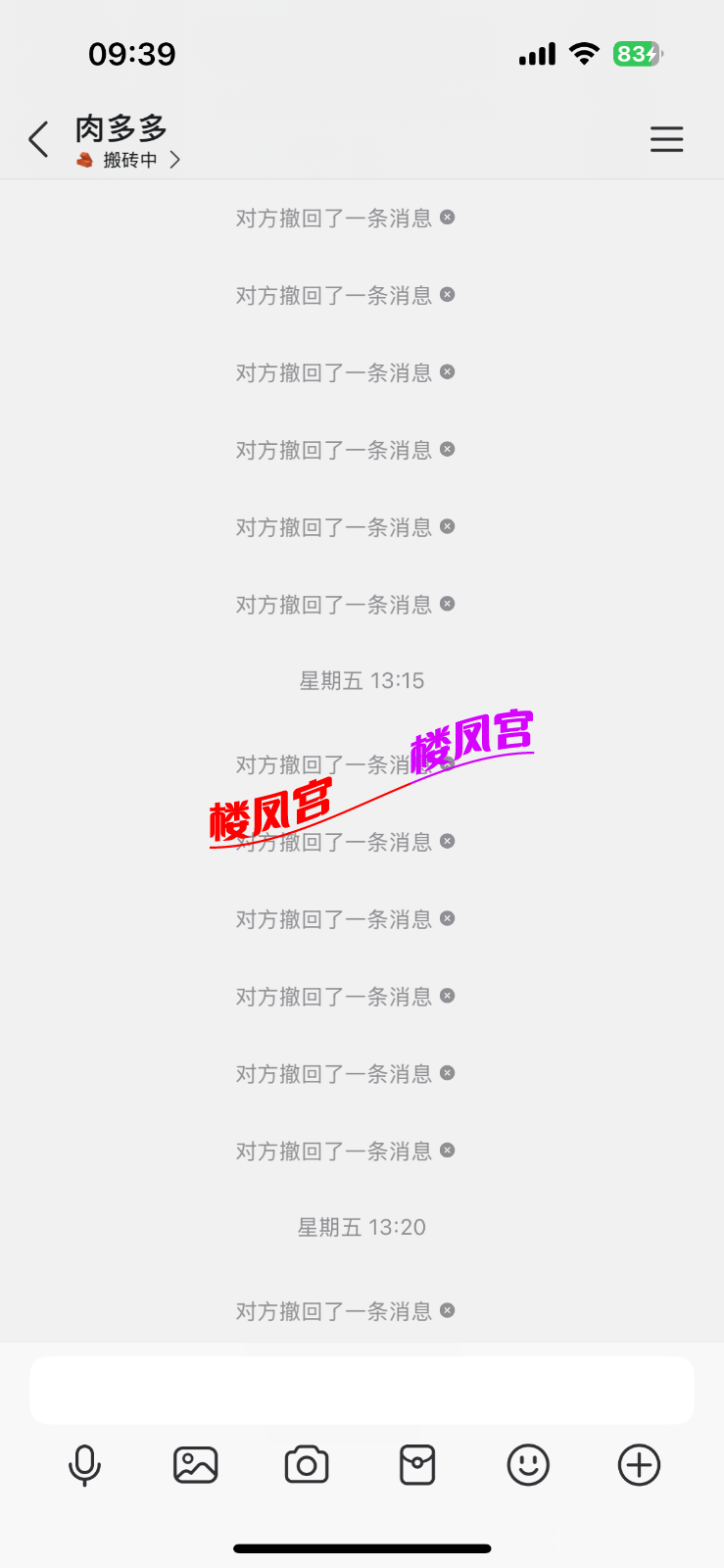Tap the contact name 肉多多

coord(121,127)
